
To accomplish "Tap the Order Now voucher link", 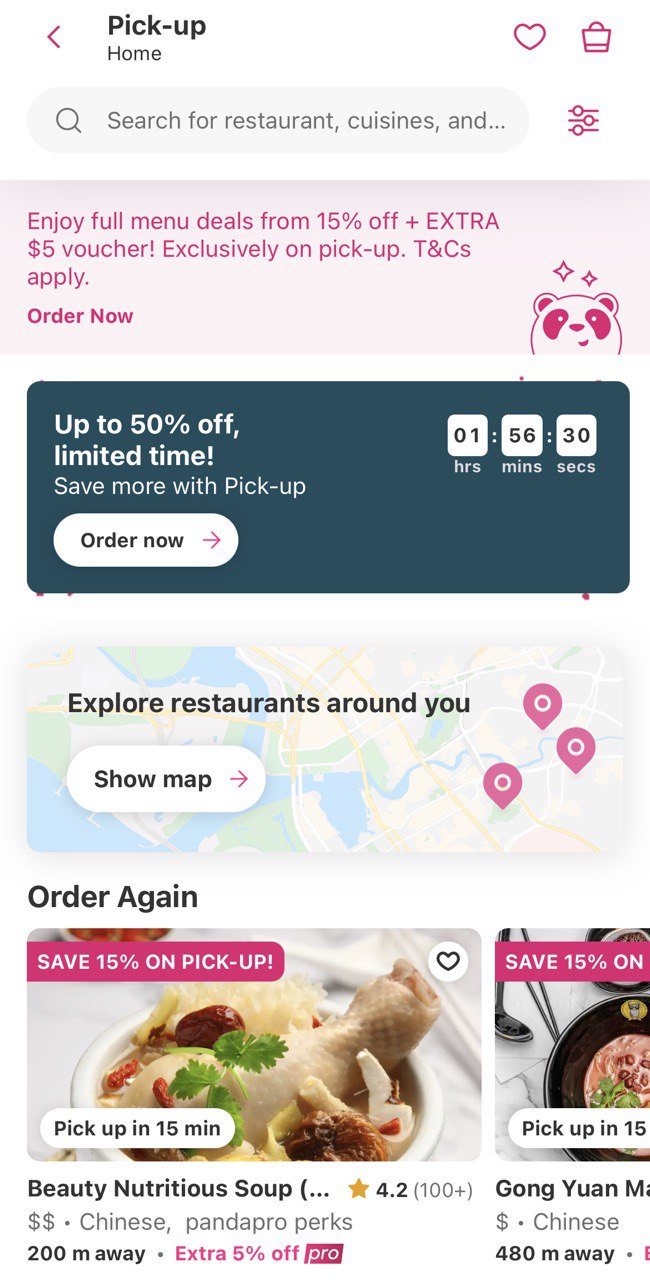I will [80, 316].
